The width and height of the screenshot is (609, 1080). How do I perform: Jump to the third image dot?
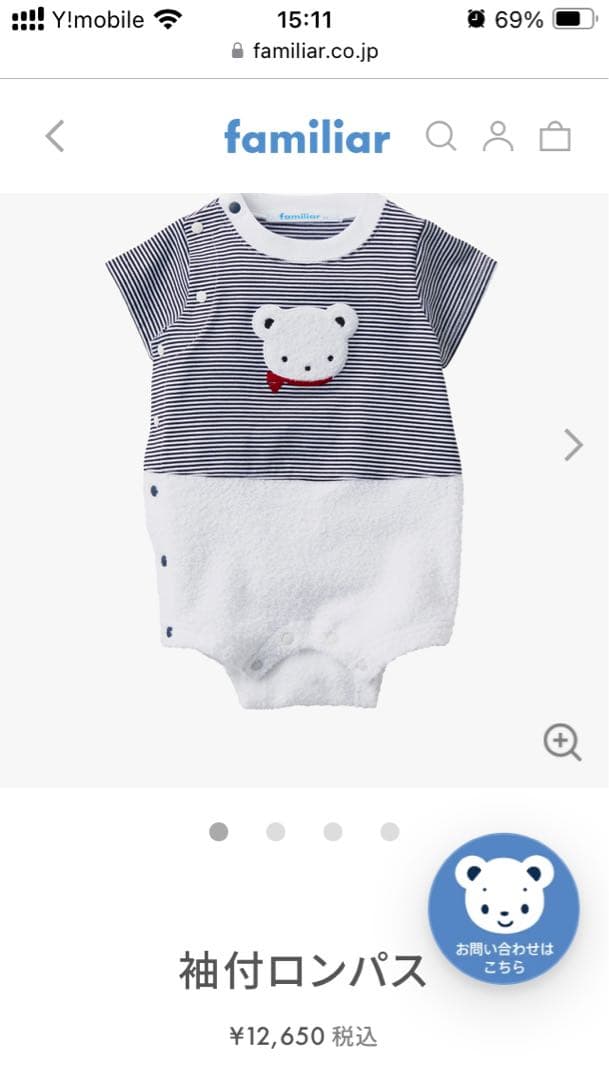click(333, 832)
